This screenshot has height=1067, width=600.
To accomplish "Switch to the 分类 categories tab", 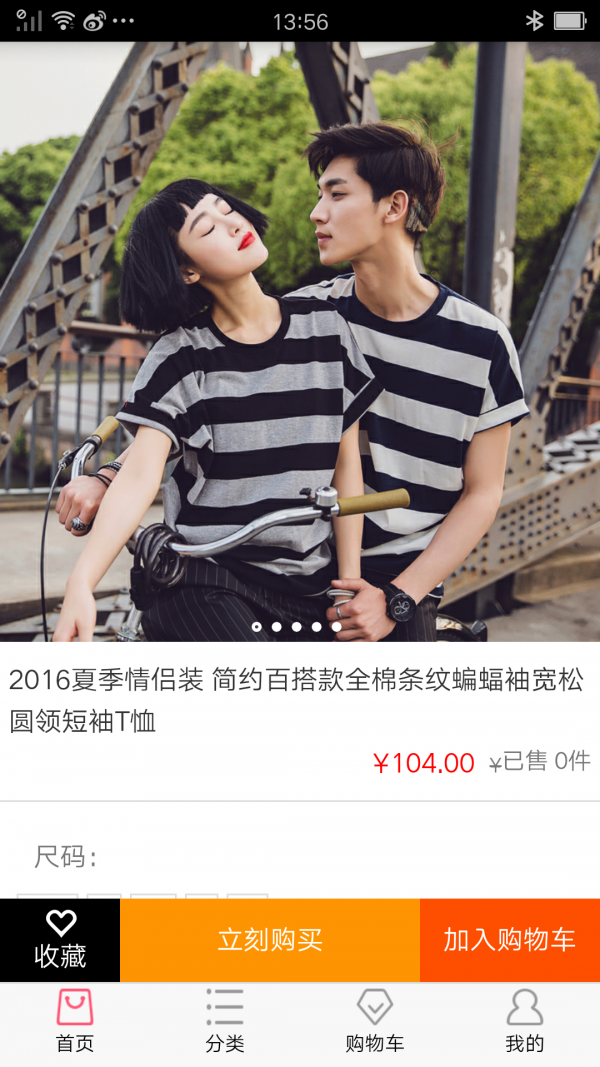I will (225, 1023).
